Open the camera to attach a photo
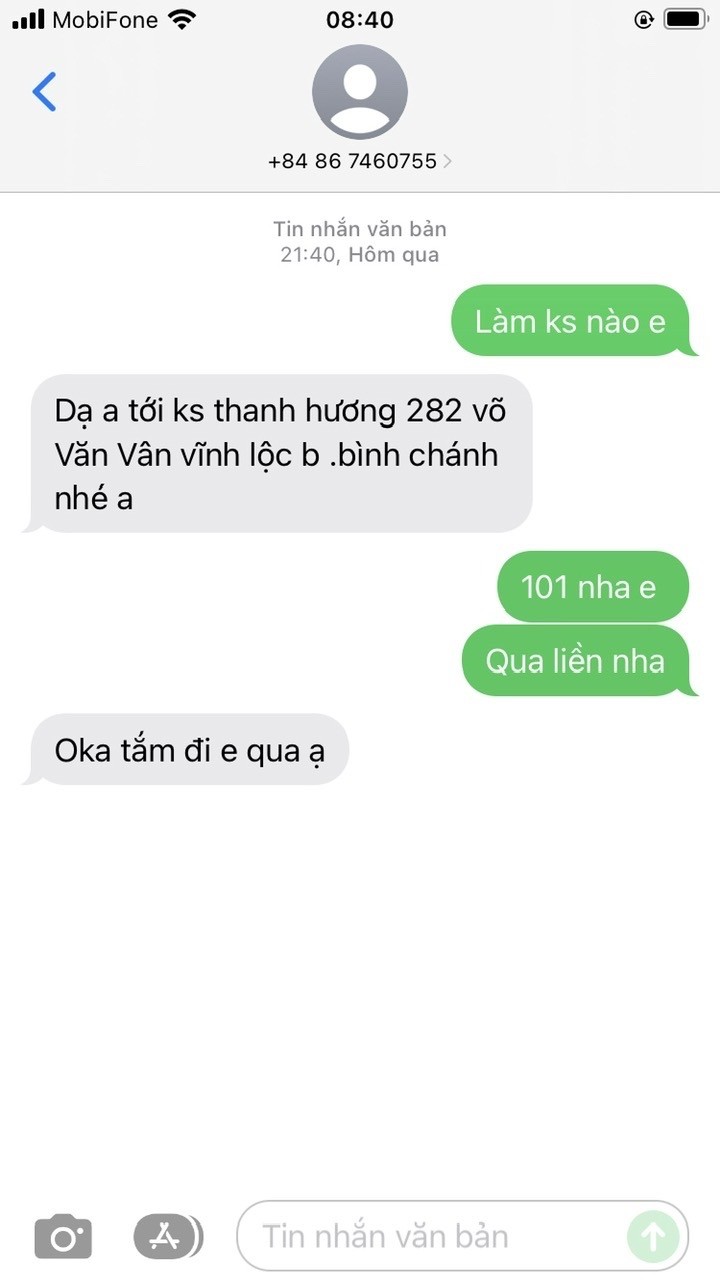This screenshot has height=1280, width=720. (x=63, y=1237)
